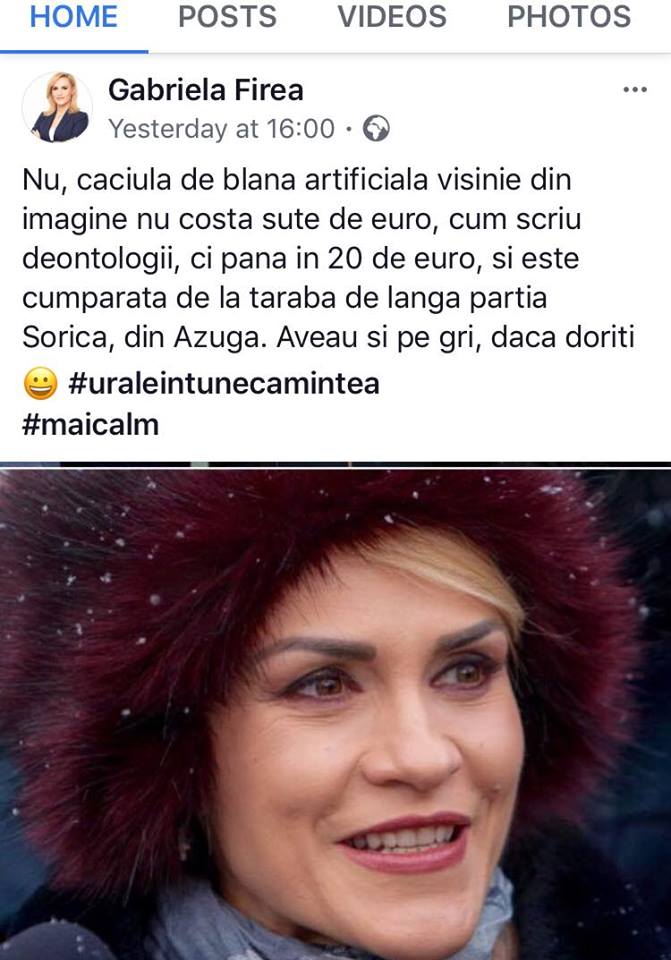Switch to the Videos tab
671x960 pixels.
(391, 17)
